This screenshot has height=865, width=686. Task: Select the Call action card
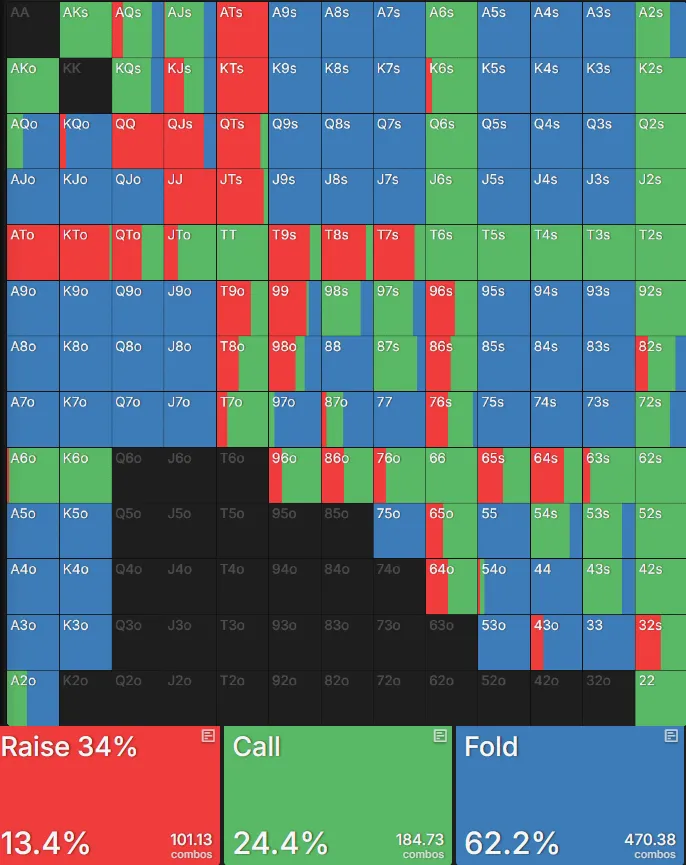click(338, 795)
